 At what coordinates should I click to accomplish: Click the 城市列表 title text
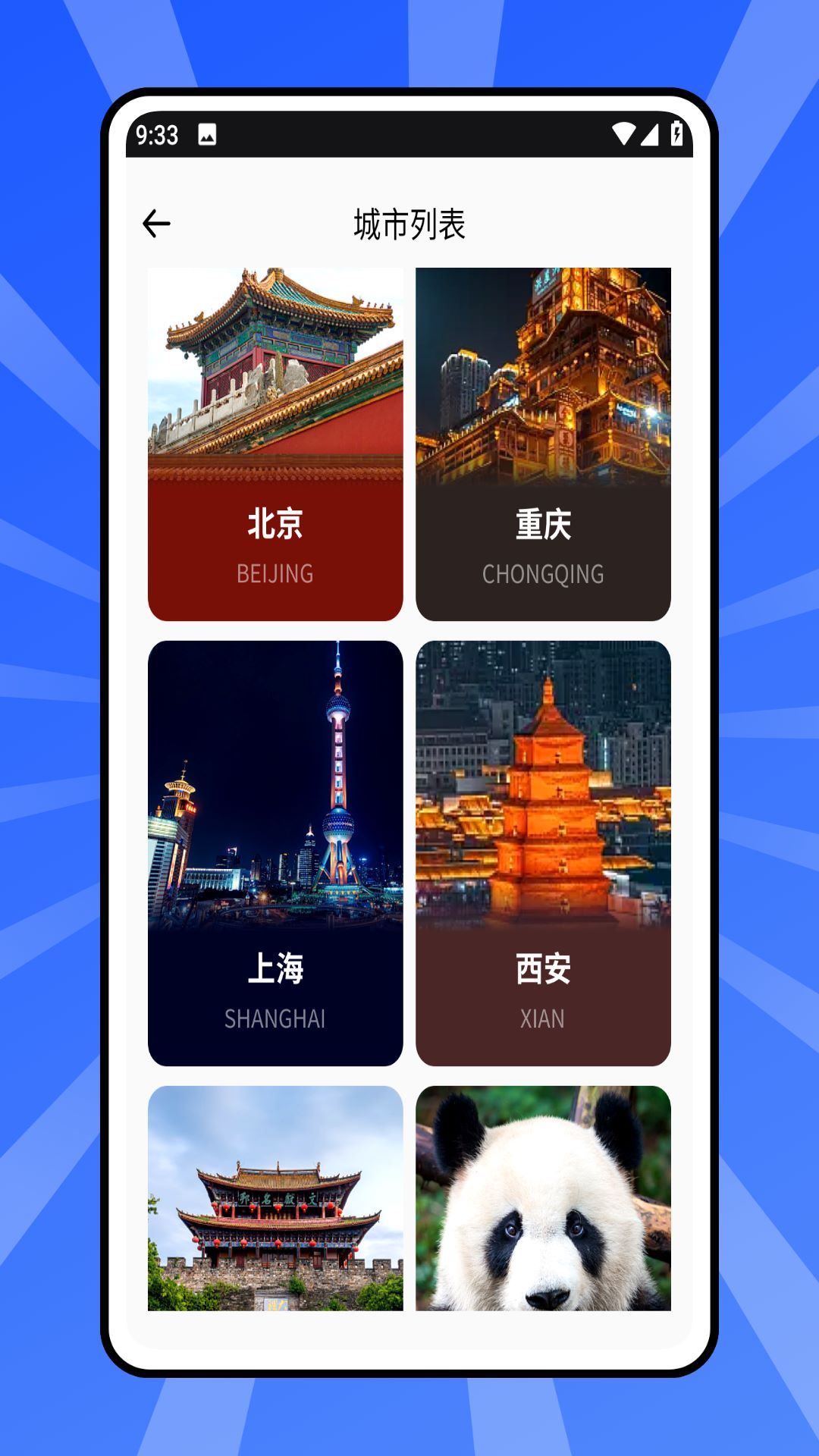(x=409, y=223)
